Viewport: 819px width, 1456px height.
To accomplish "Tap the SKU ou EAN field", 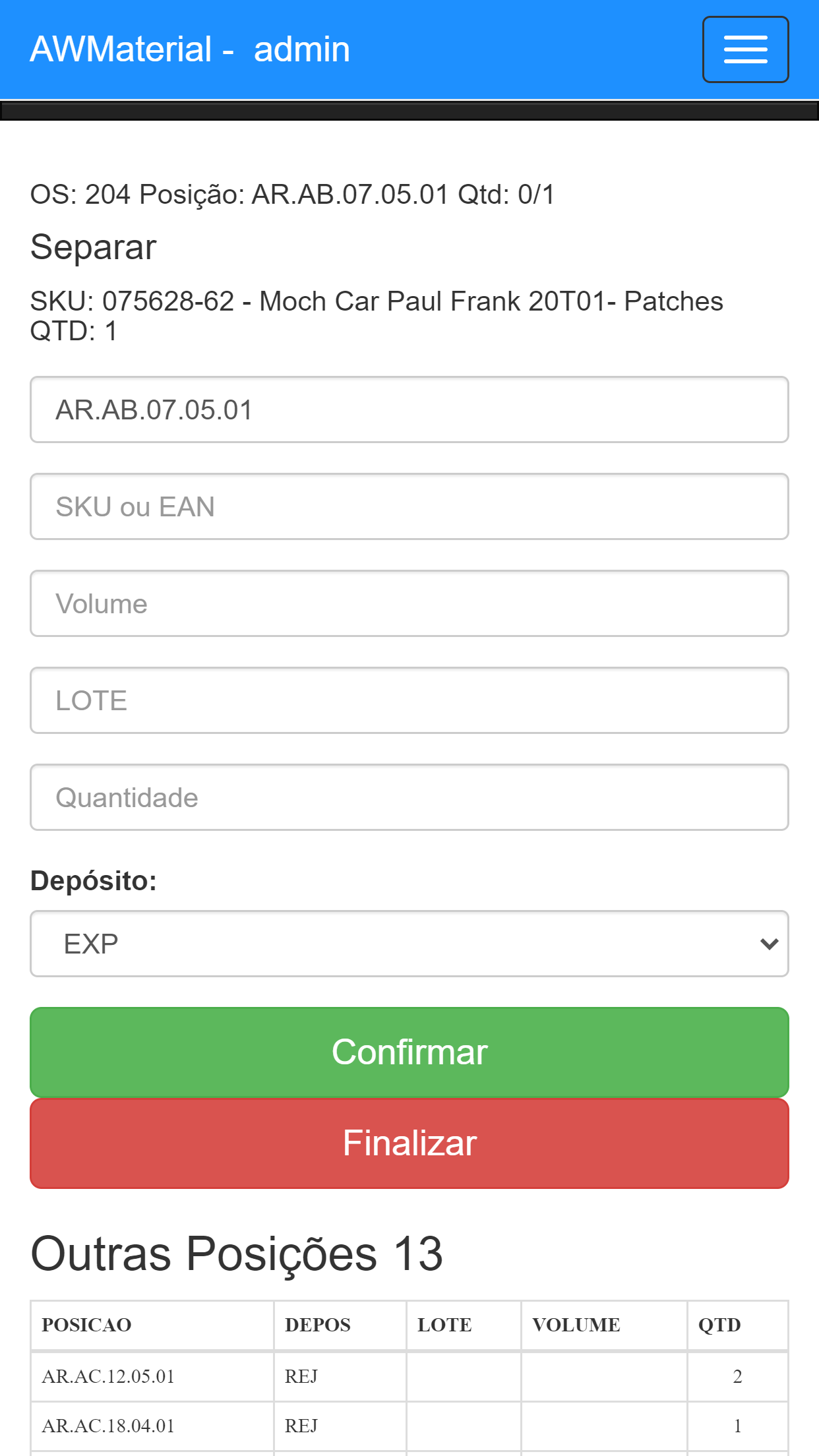I will tap(409, 506).
